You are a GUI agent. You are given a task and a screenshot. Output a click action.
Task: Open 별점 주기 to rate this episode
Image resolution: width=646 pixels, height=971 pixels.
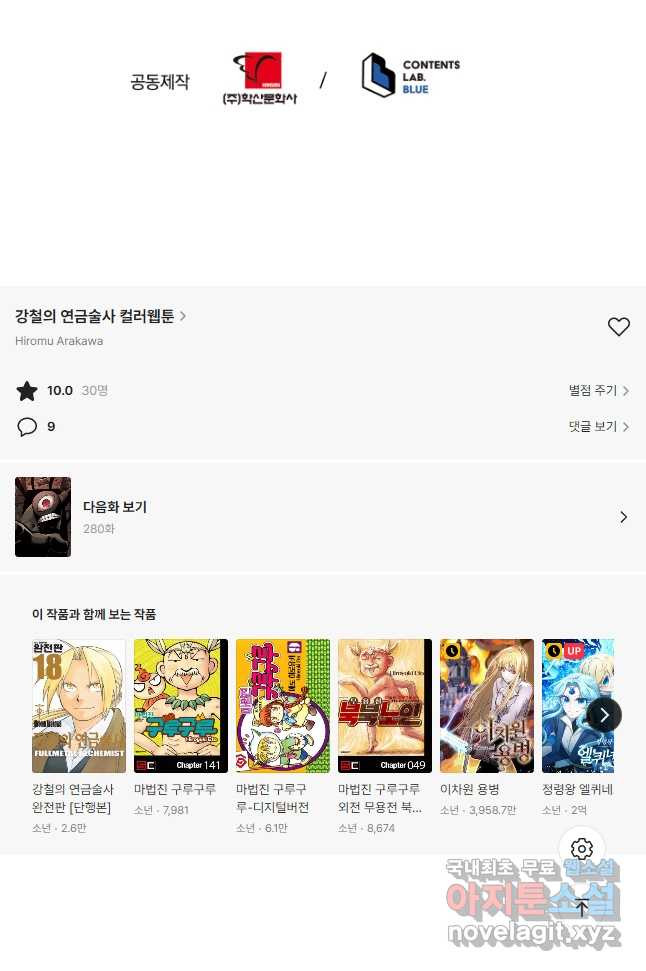598,391
